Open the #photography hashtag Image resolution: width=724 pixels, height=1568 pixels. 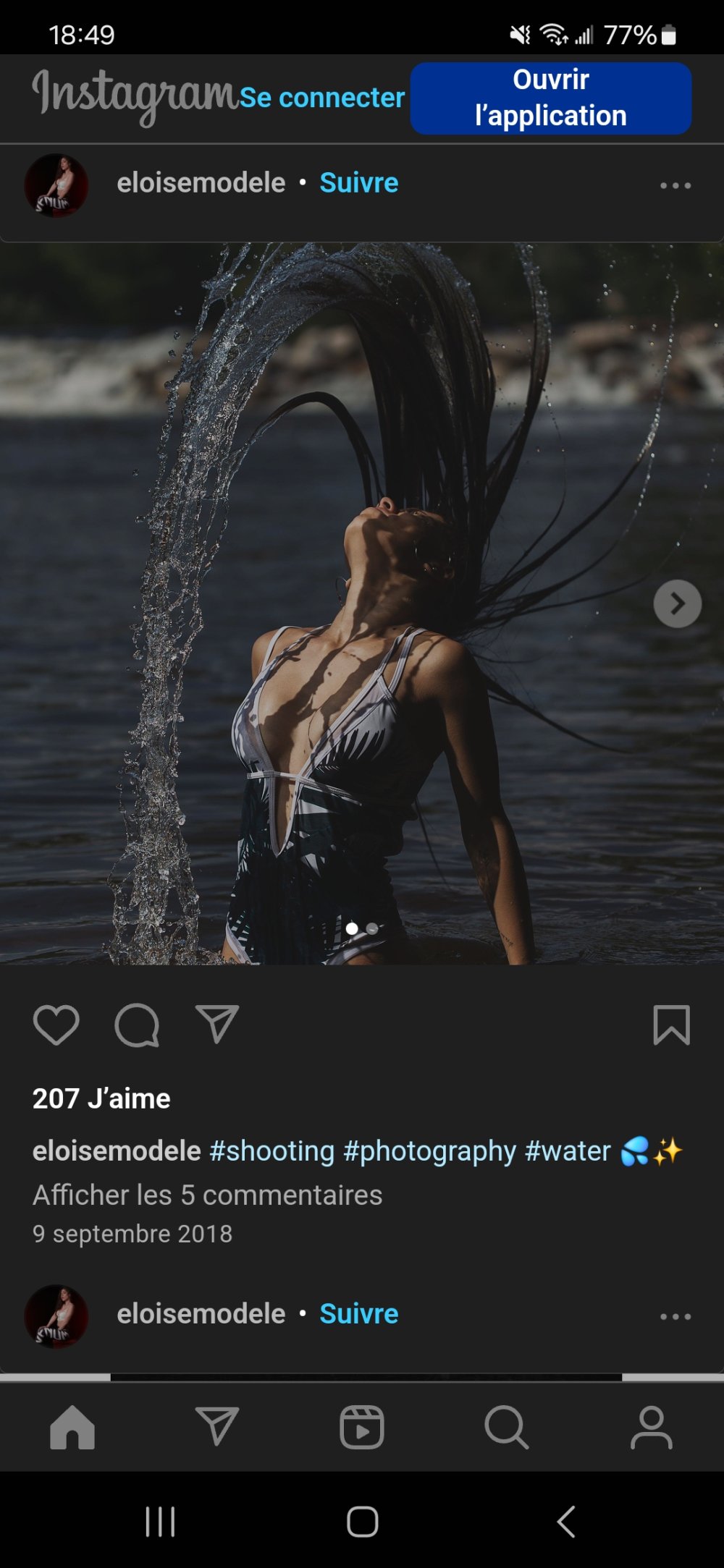tap(429, 1150)
